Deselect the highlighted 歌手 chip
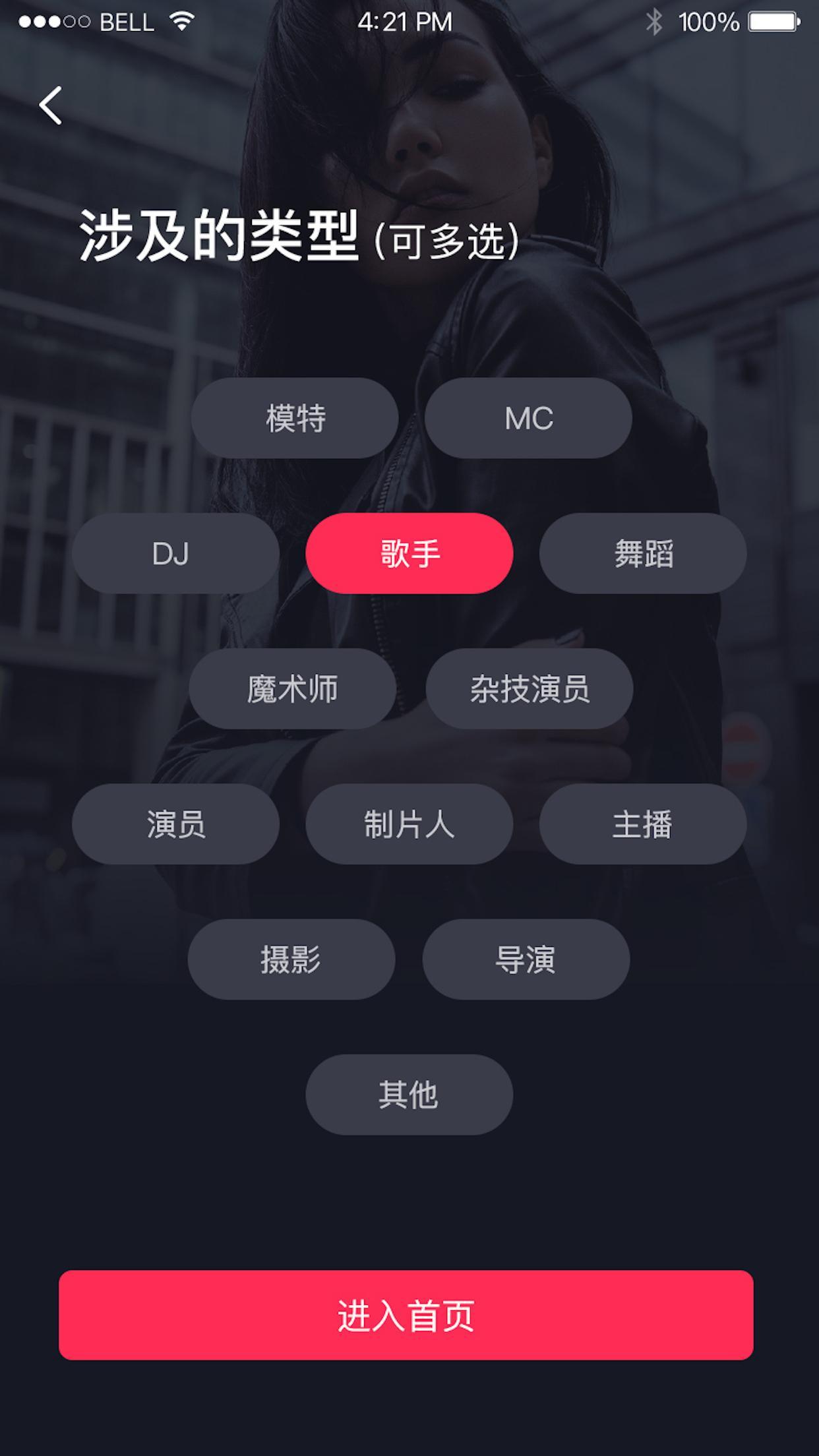 409,553
